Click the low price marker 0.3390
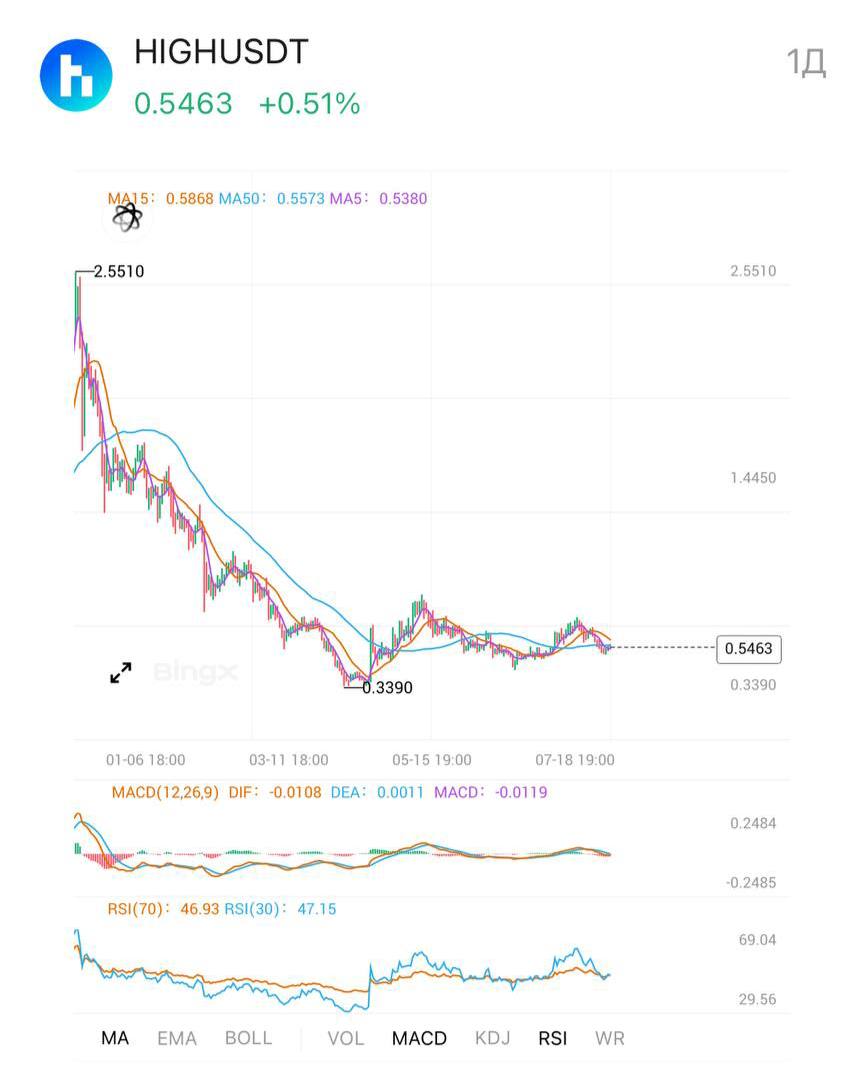 point(389,688)
